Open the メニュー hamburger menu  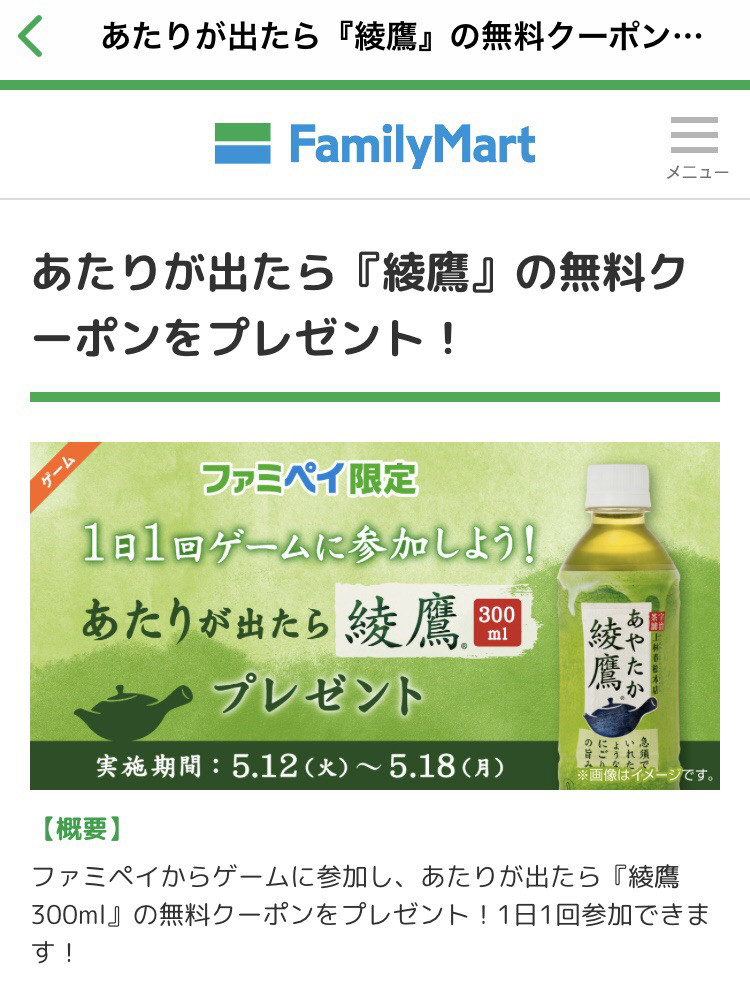(x=695, y=145)
